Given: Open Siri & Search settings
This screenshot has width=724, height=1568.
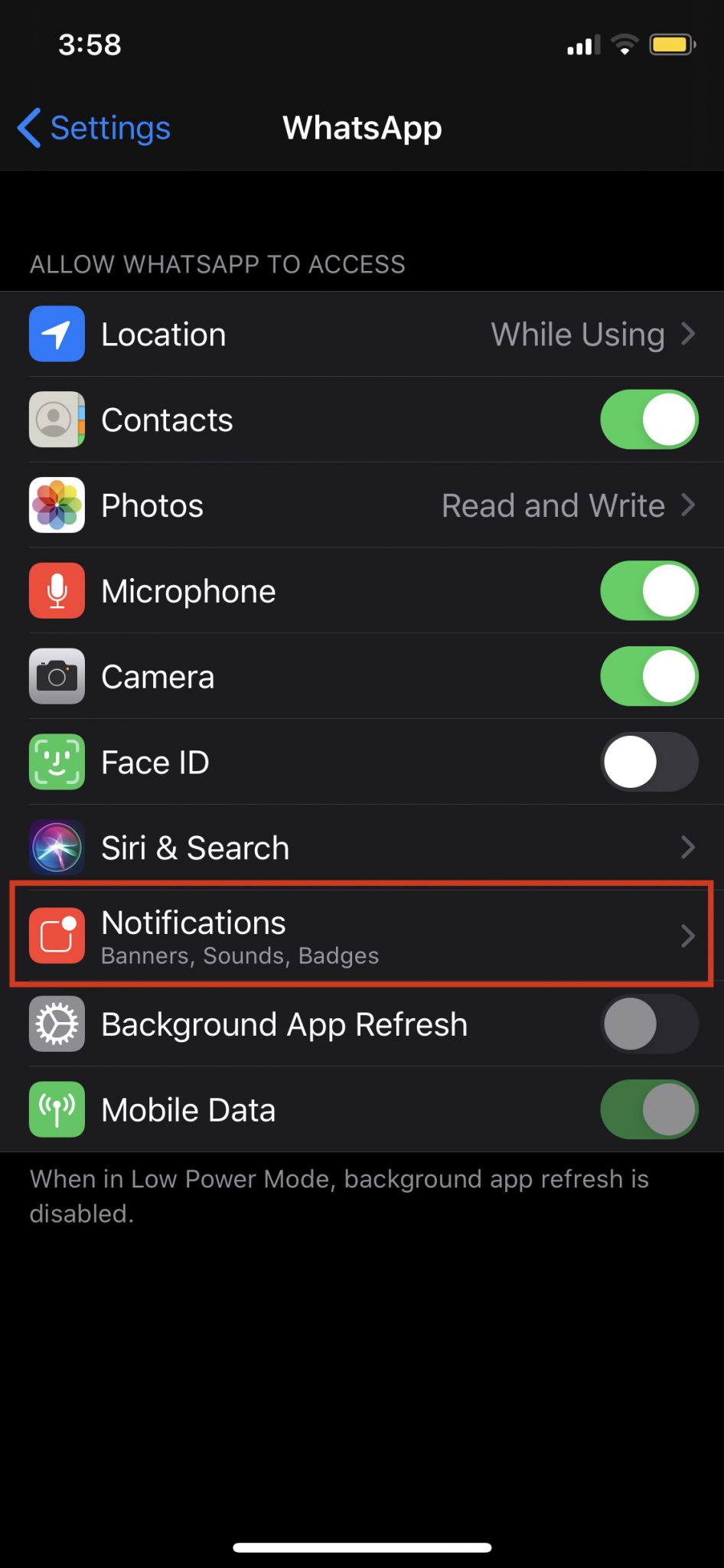Looking at the screenshot, I should [361, 848].
